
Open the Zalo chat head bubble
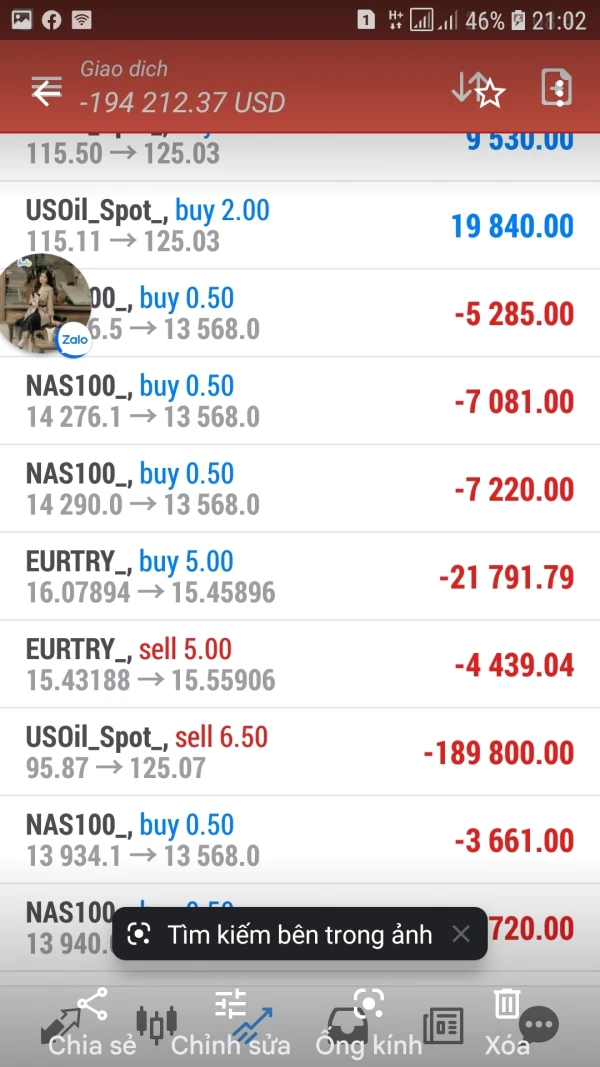coord(45,304)
